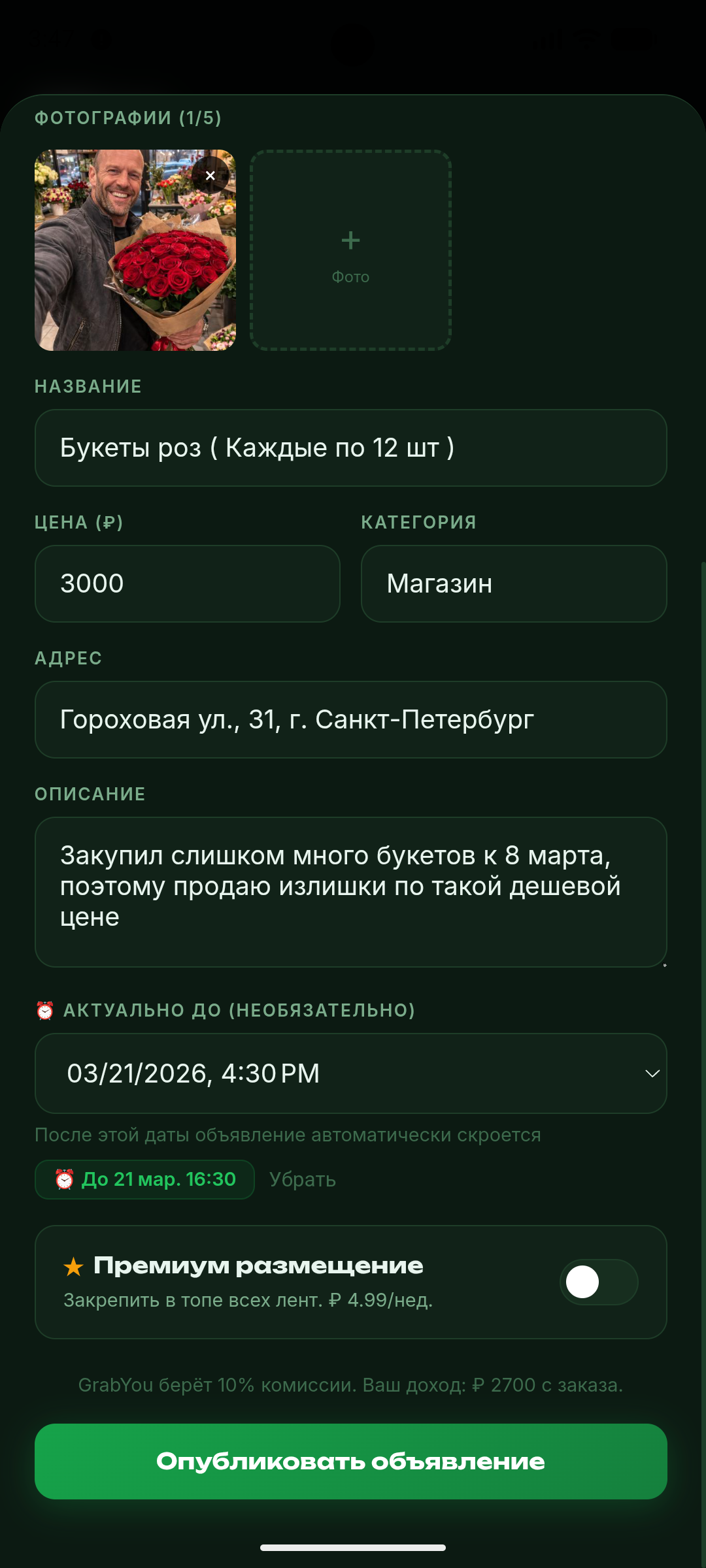Expand the Категория selector showing Магазин
This screenshot has width=706, height=1568.
click(x=514, y=583)
